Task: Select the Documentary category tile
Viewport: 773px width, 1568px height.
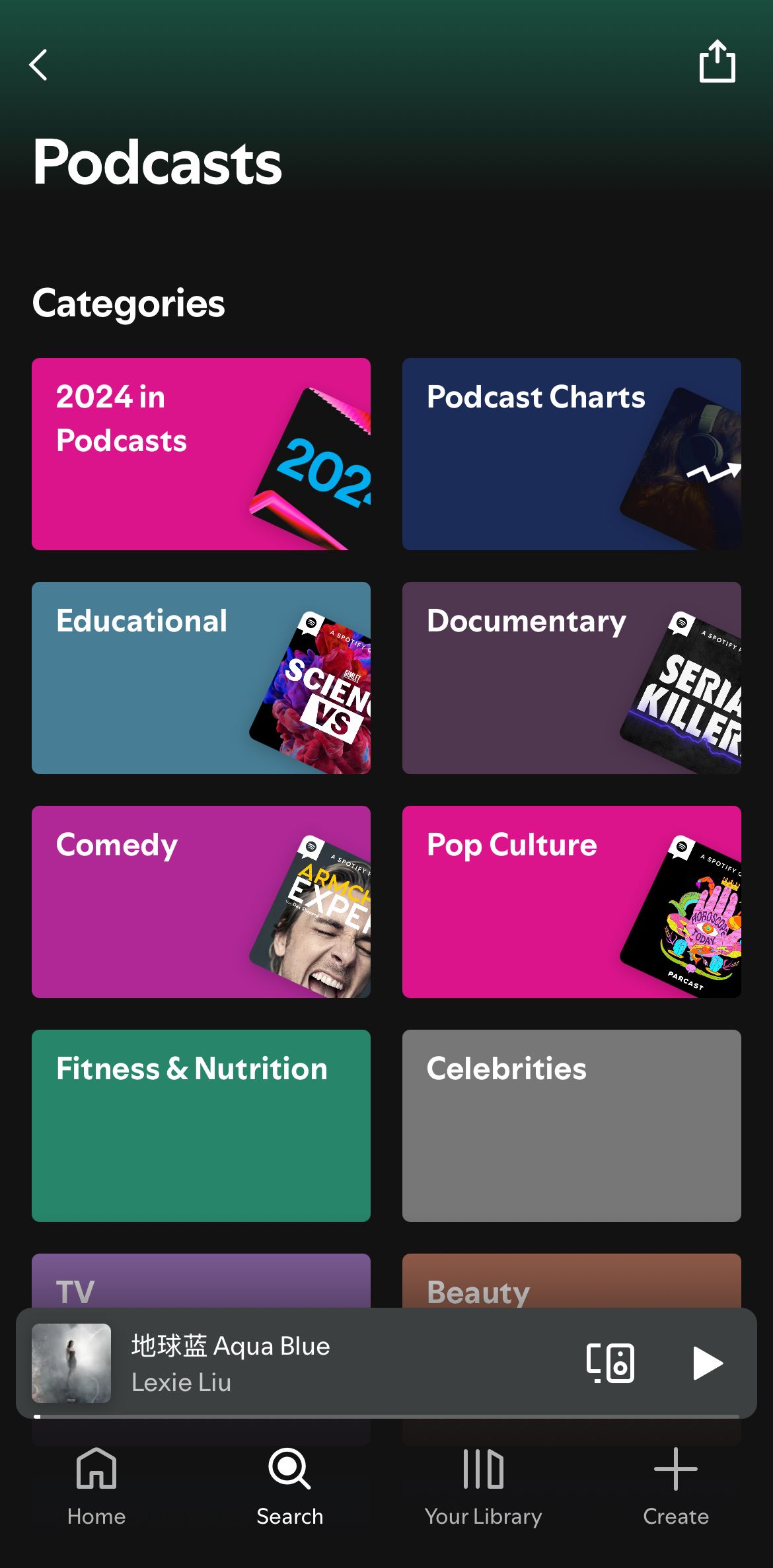Action: click(571, 677)
